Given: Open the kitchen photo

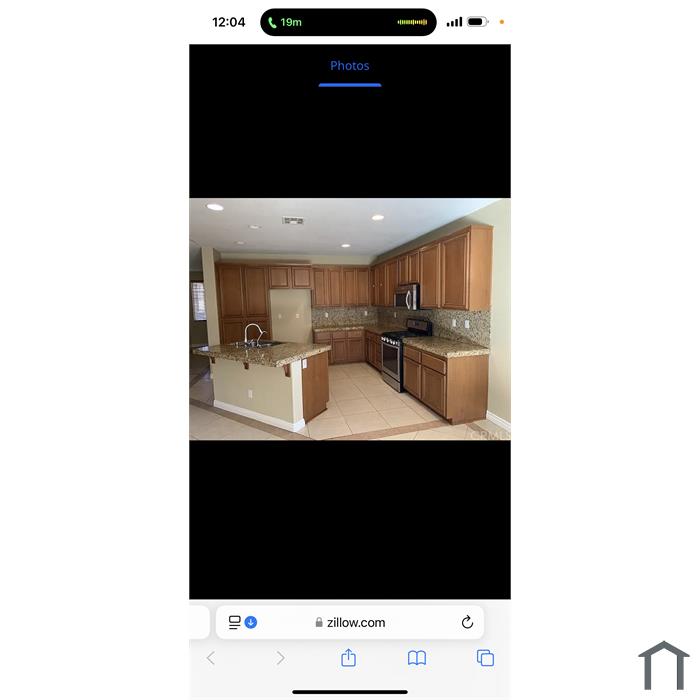Looking at the screenshot, I should tap(349, 318).
